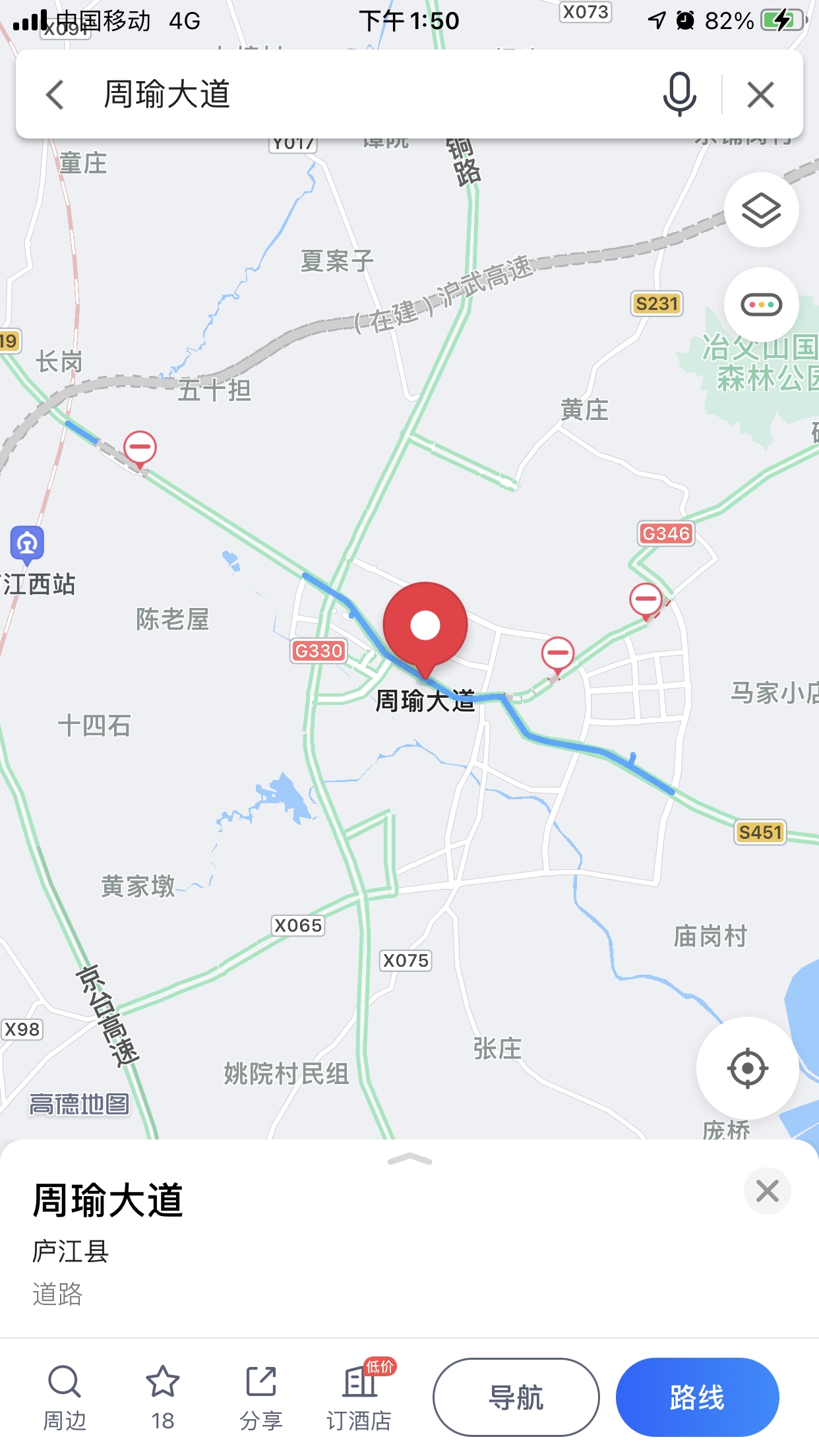Screen dimensions: 819x1456
Task: Open route planning with 路线
Action: 697,1397
